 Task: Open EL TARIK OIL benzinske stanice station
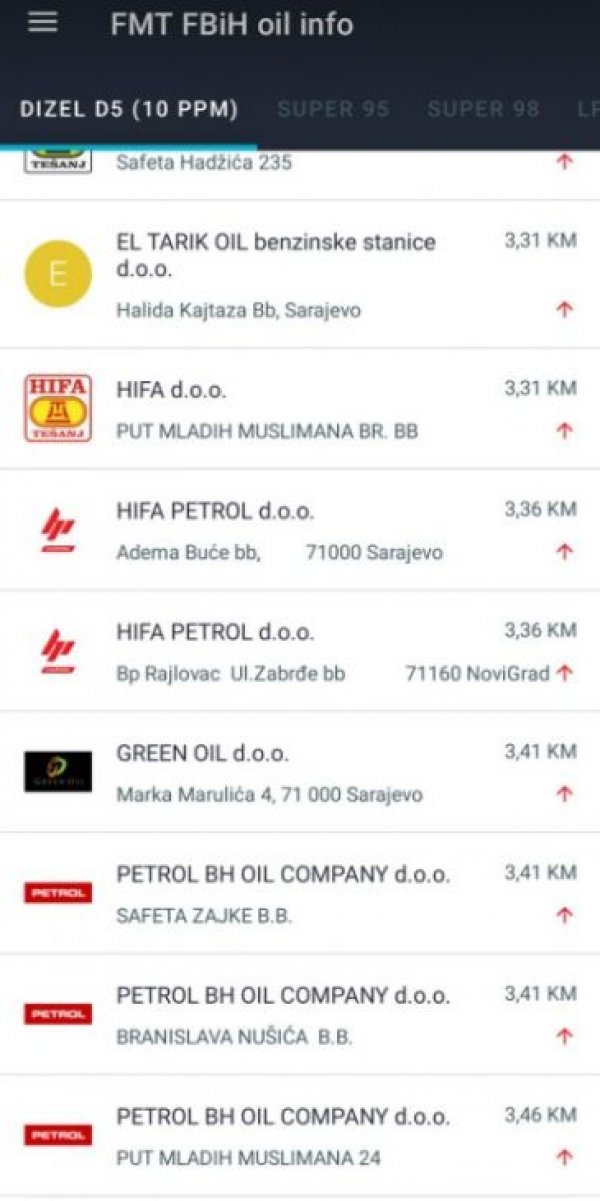[x=300, y=274]
